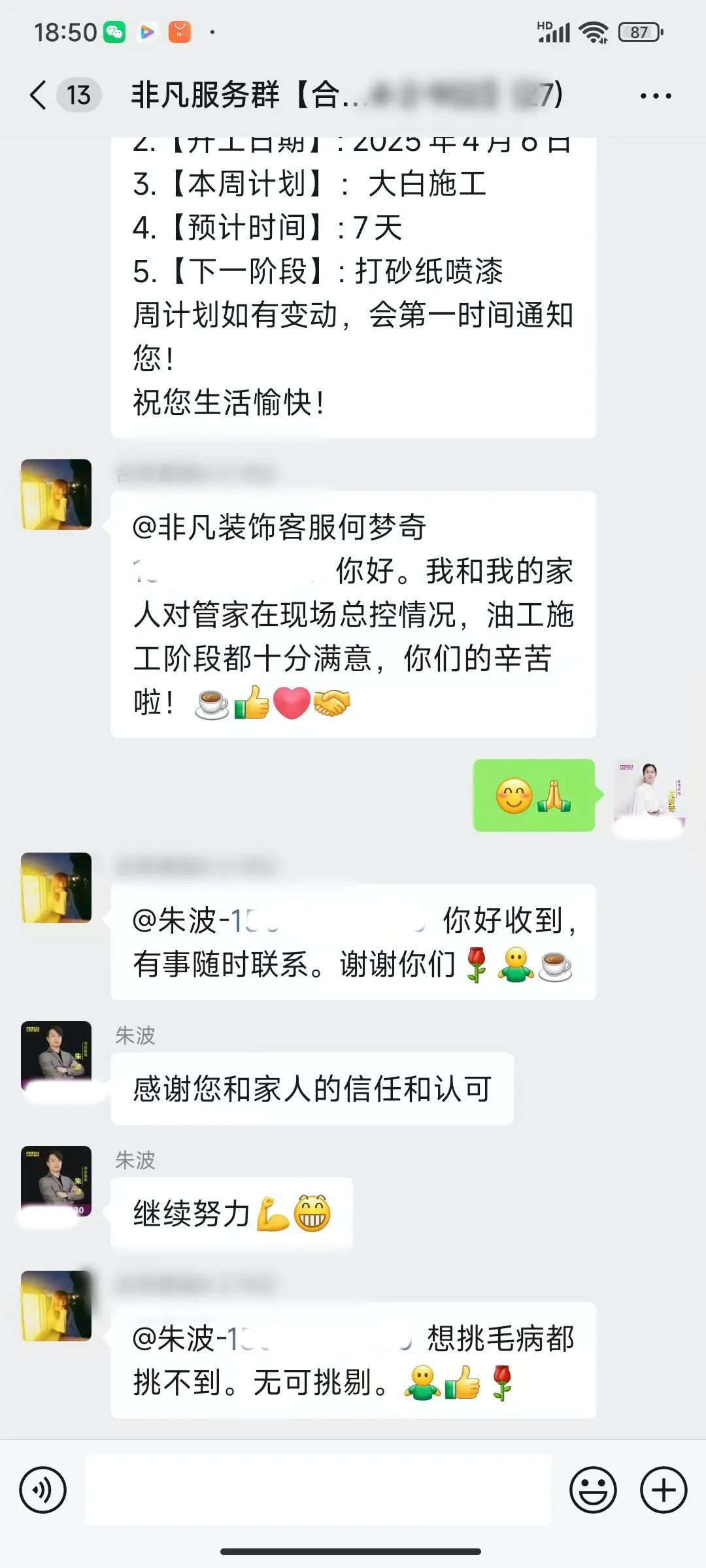View avatar beside 想挑毛病都挑不到 message
Screen dimensions: 706x1568
tap(56, 1305)
